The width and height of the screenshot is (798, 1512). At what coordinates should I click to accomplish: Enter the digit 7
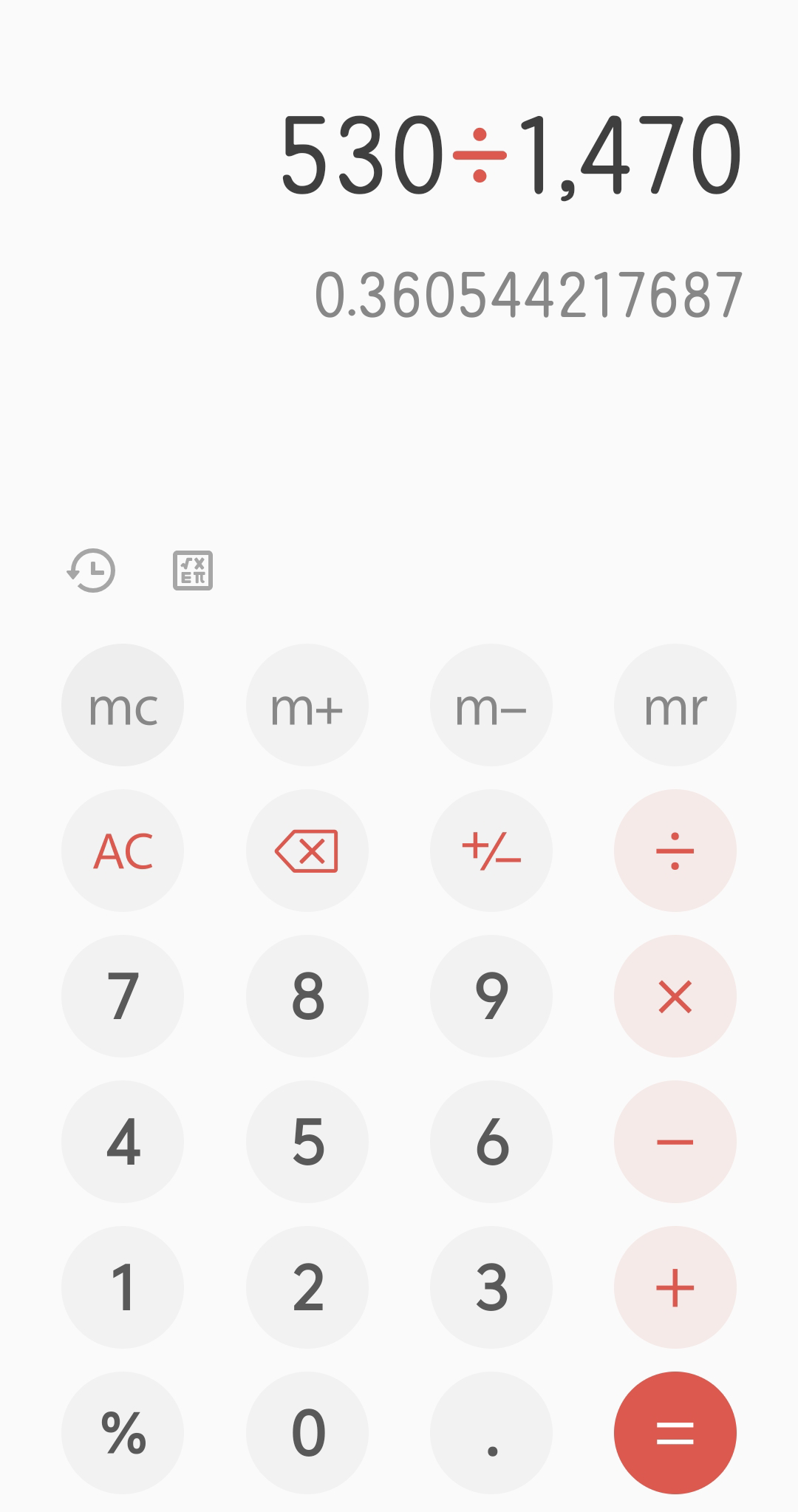pyautogui.click(x=123, y=996)
